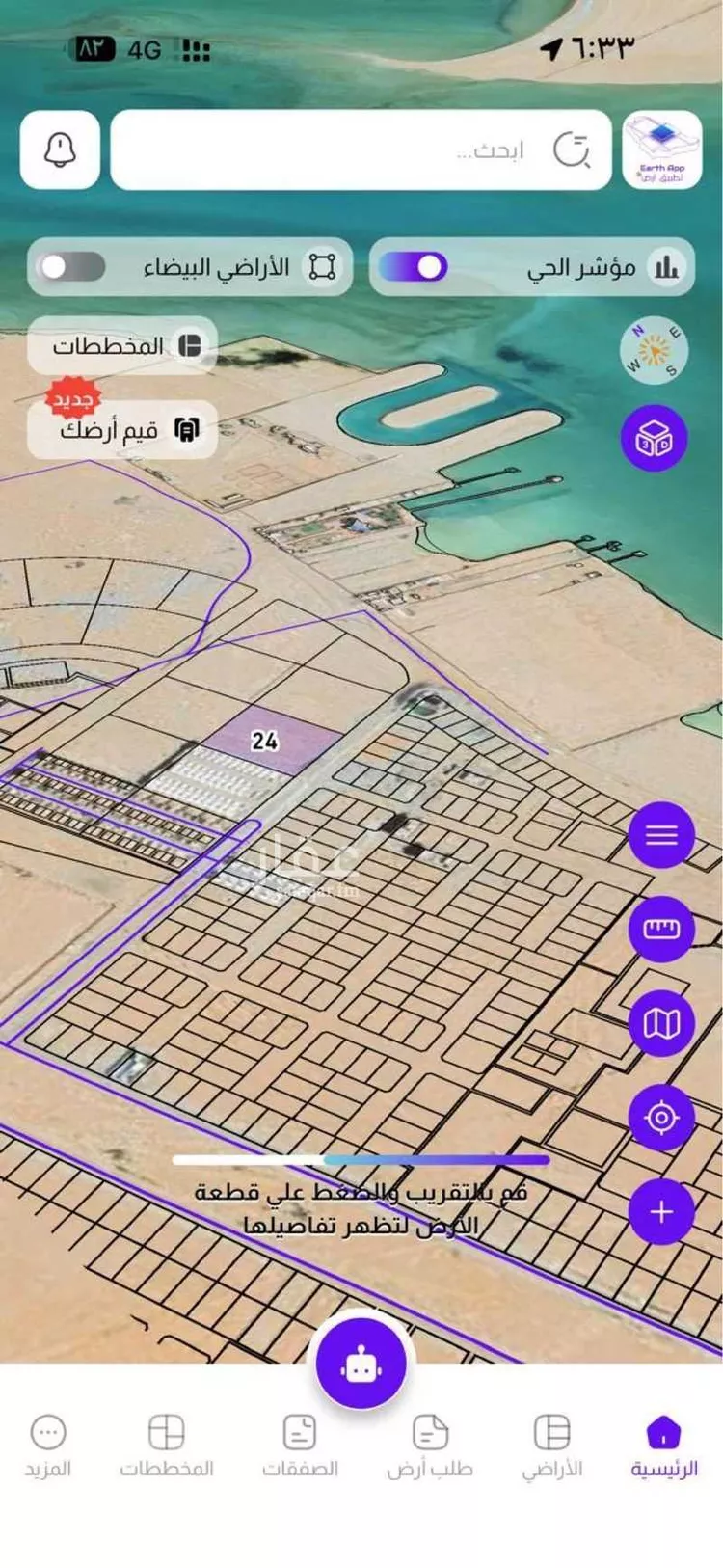Select the المخططات bottom tab
723x1568 pixels.
(166, 1445)
